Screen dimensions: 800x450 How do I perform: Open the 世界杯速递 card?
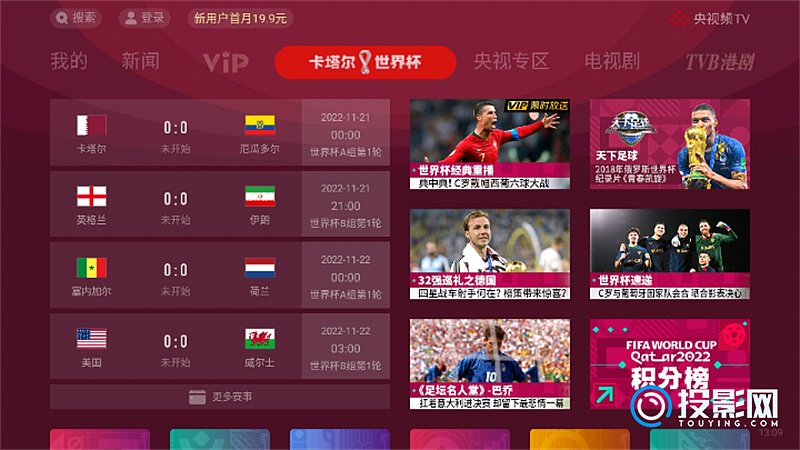(x=669, y=254)
